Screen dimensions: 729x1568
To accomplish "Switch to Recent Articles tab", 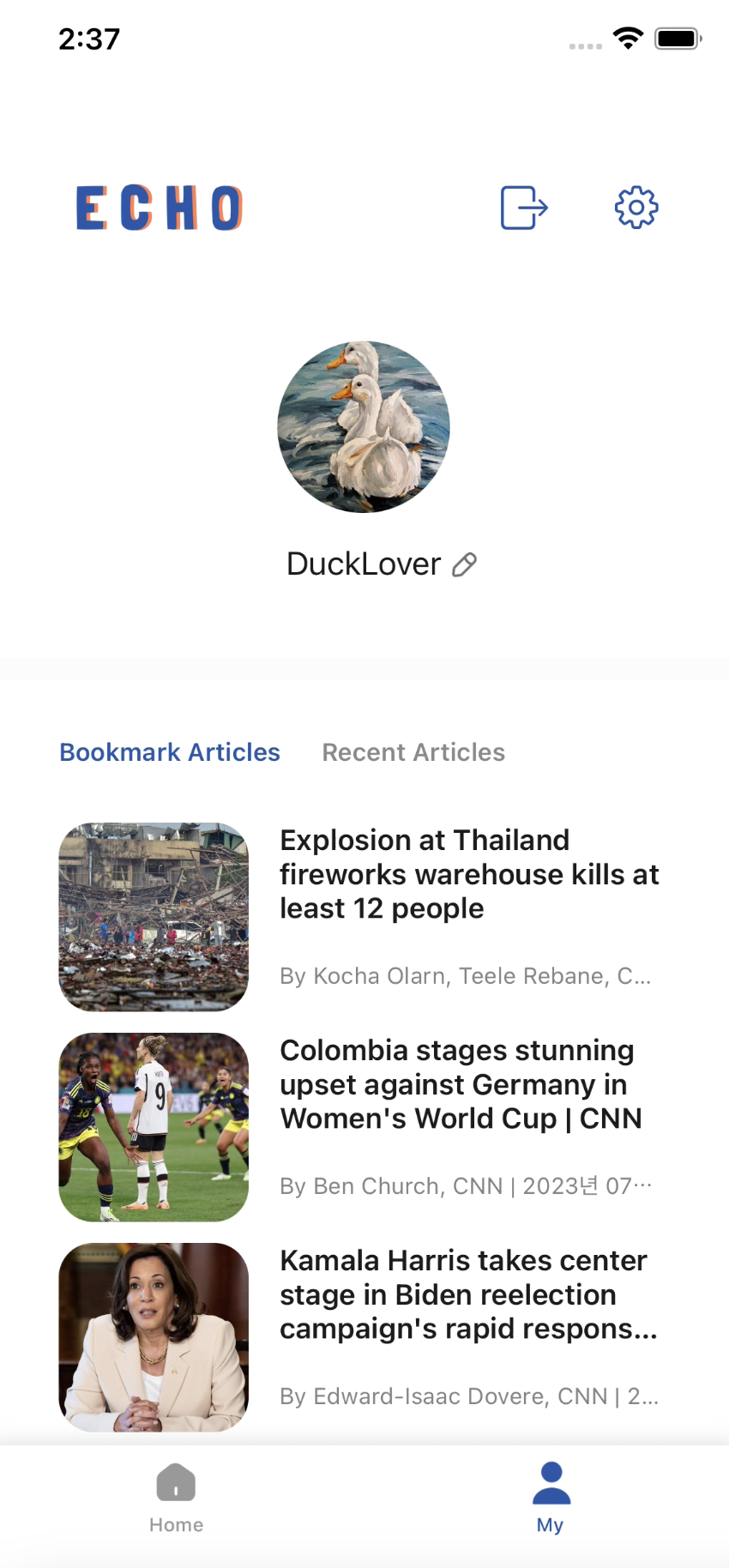I will click(x=413, y=752).
